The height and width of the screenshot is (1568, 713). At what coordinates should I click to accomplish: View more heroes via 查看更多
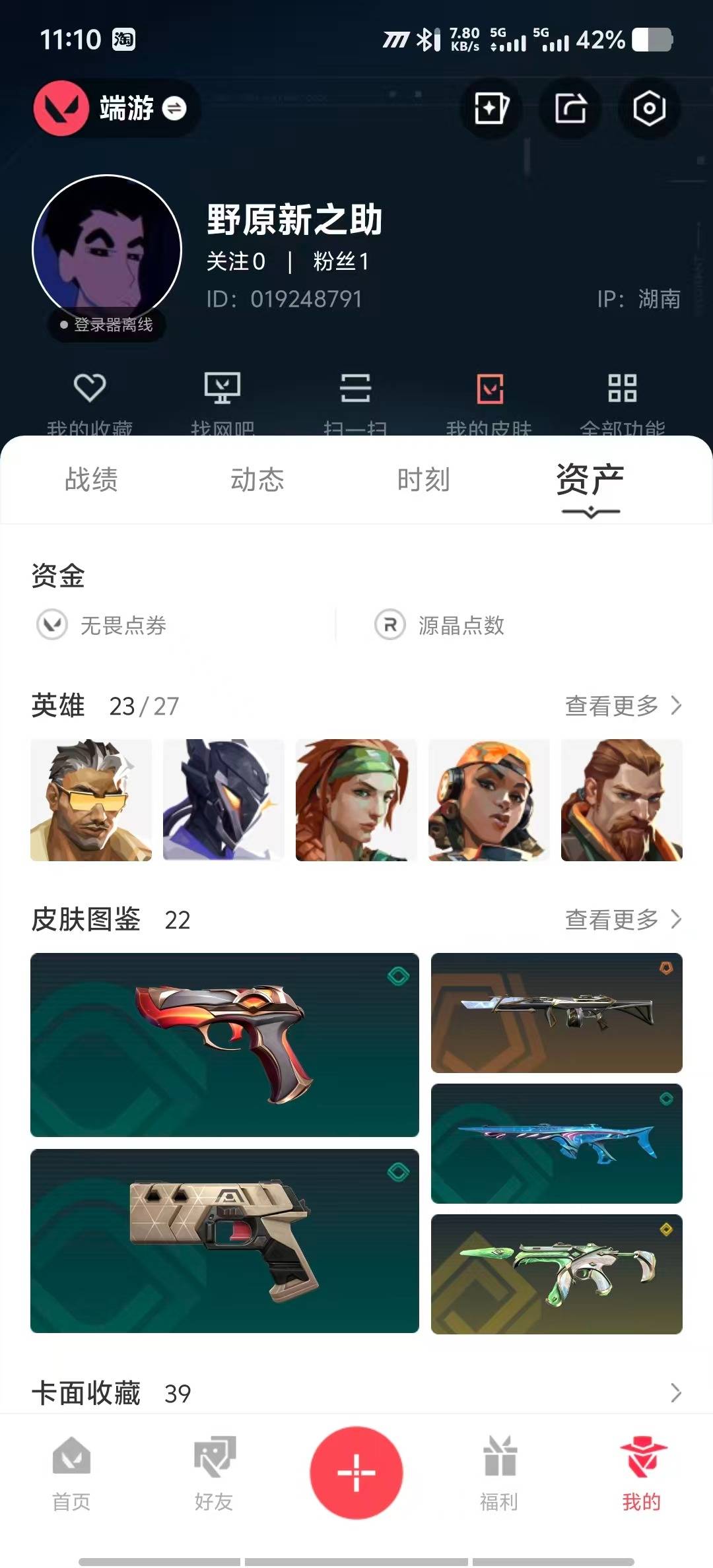pos(623,705)
